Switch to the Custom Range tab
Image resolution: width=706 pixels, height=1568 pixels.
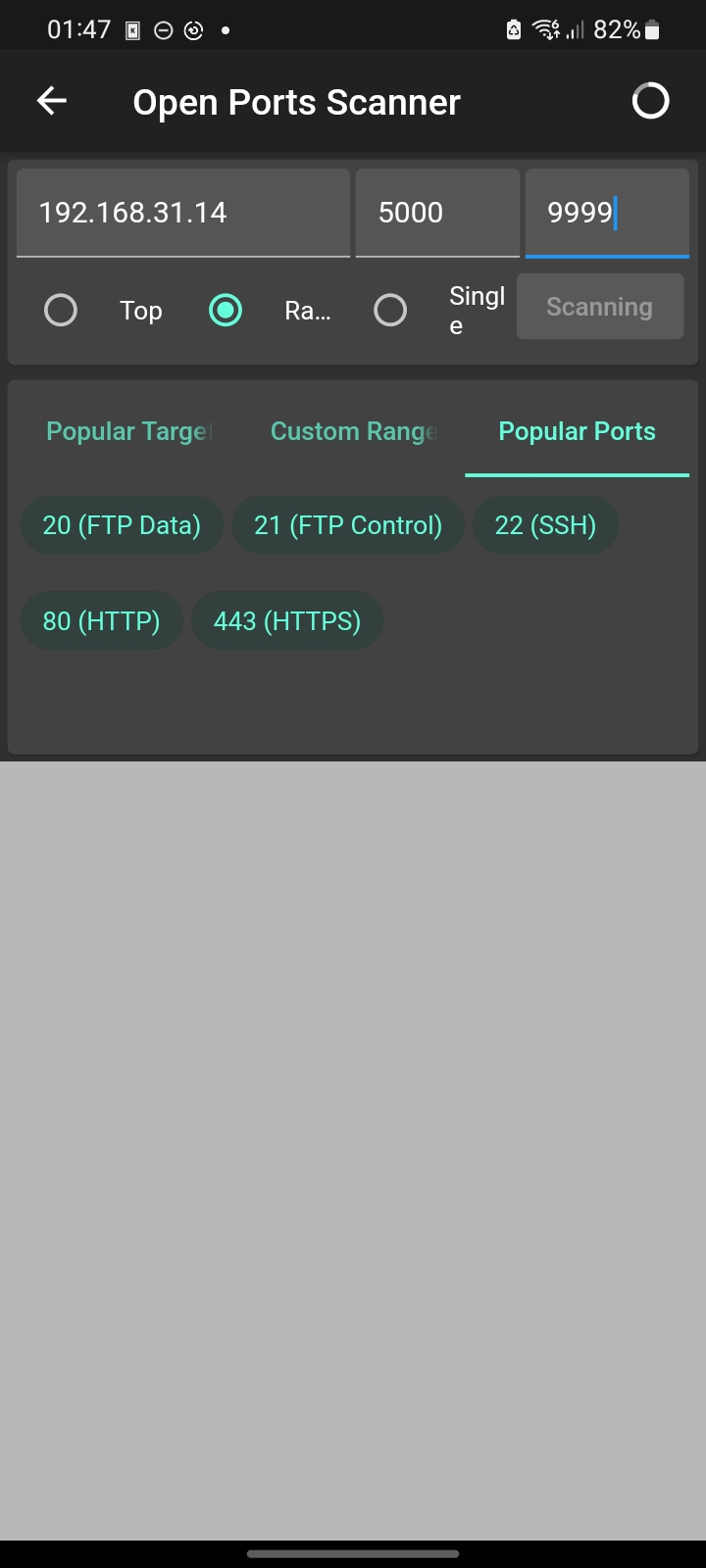[353, 431]
